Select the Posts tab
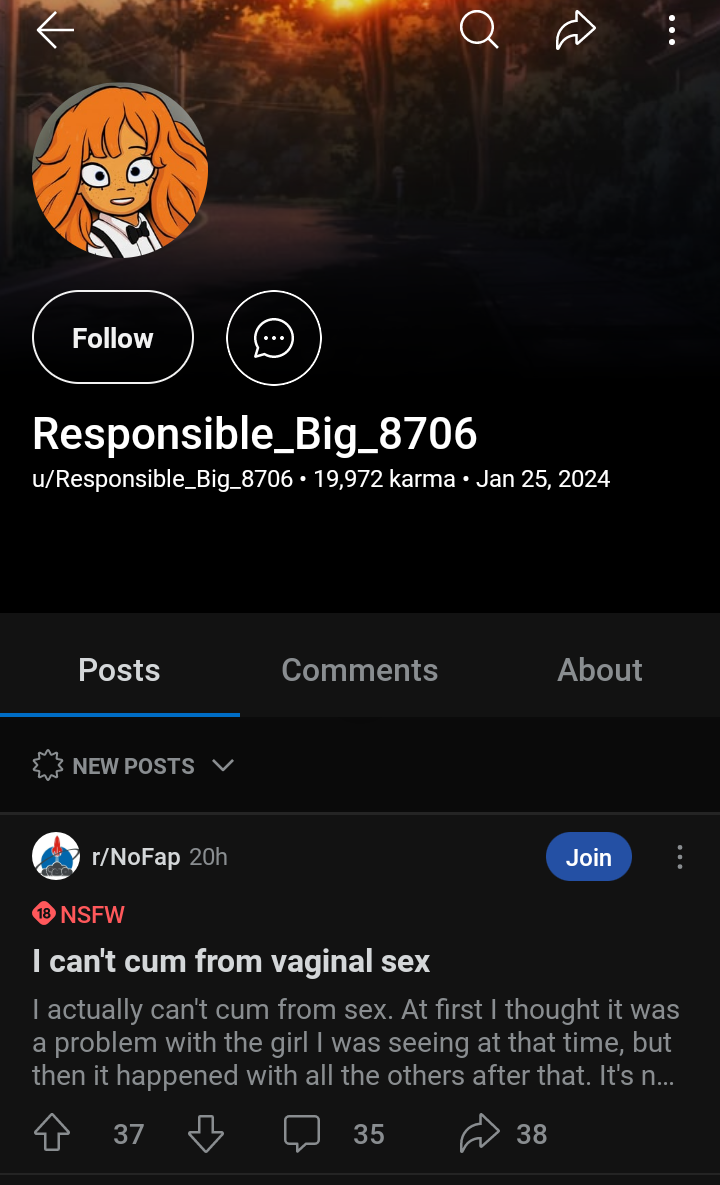Screen dimensions: 720x1185 (x=119, y=670)
